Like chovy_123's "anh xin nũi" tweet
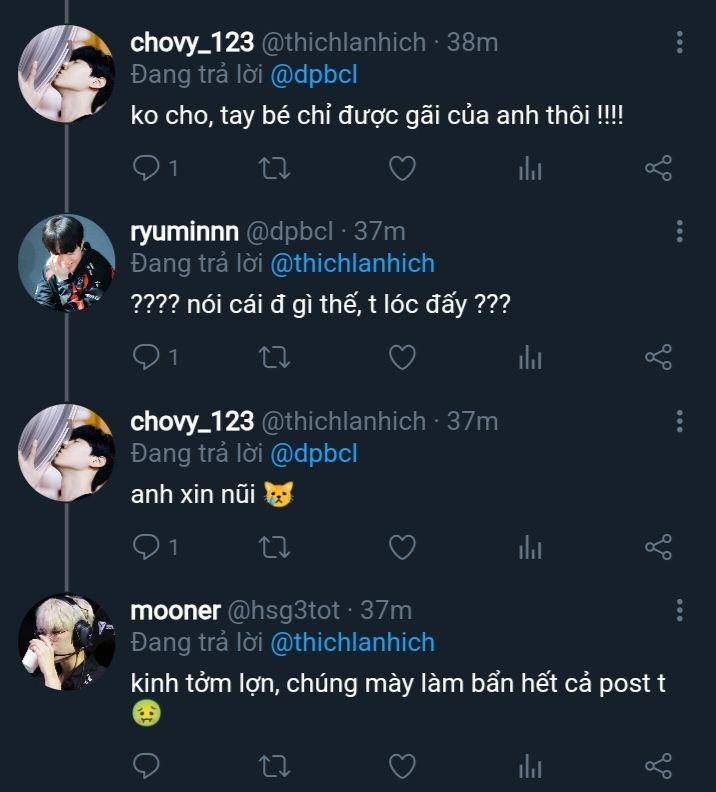The image size is (716, 792). point(402,547)
